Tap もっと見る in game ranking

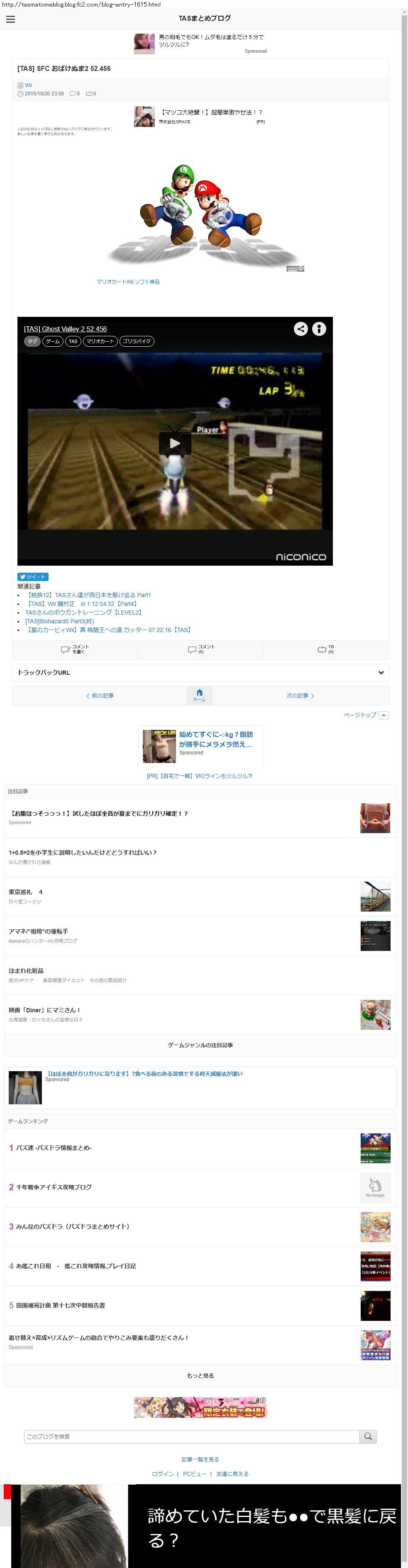pyautogui.click(x=200, y=1376)
